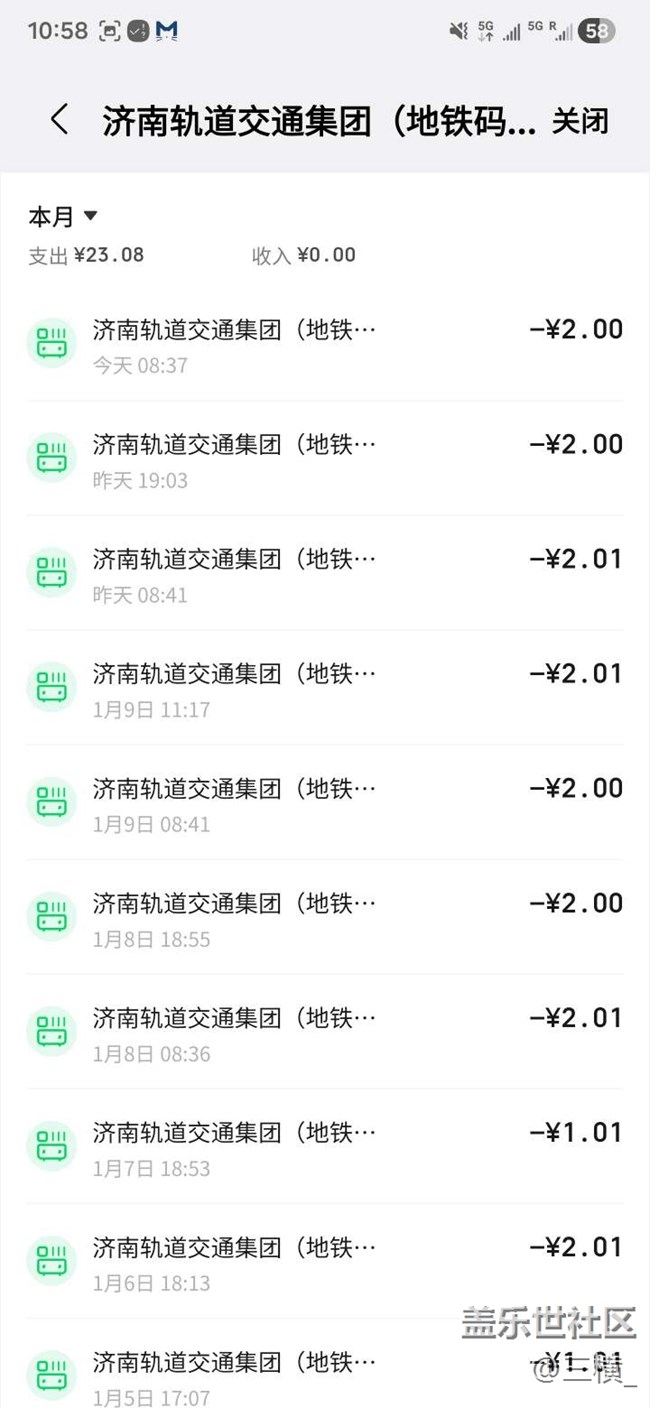Viewport: 650px width, 1408px height.
Task: Expand the 本月 month dropdown
Action: coord(63,216)
